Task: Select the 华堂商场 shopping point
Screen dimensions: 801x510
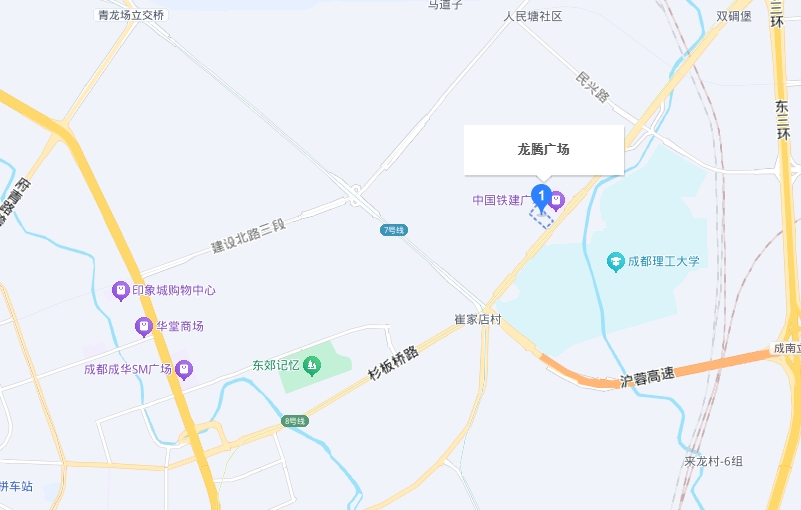Action: [x=144, y=327]
